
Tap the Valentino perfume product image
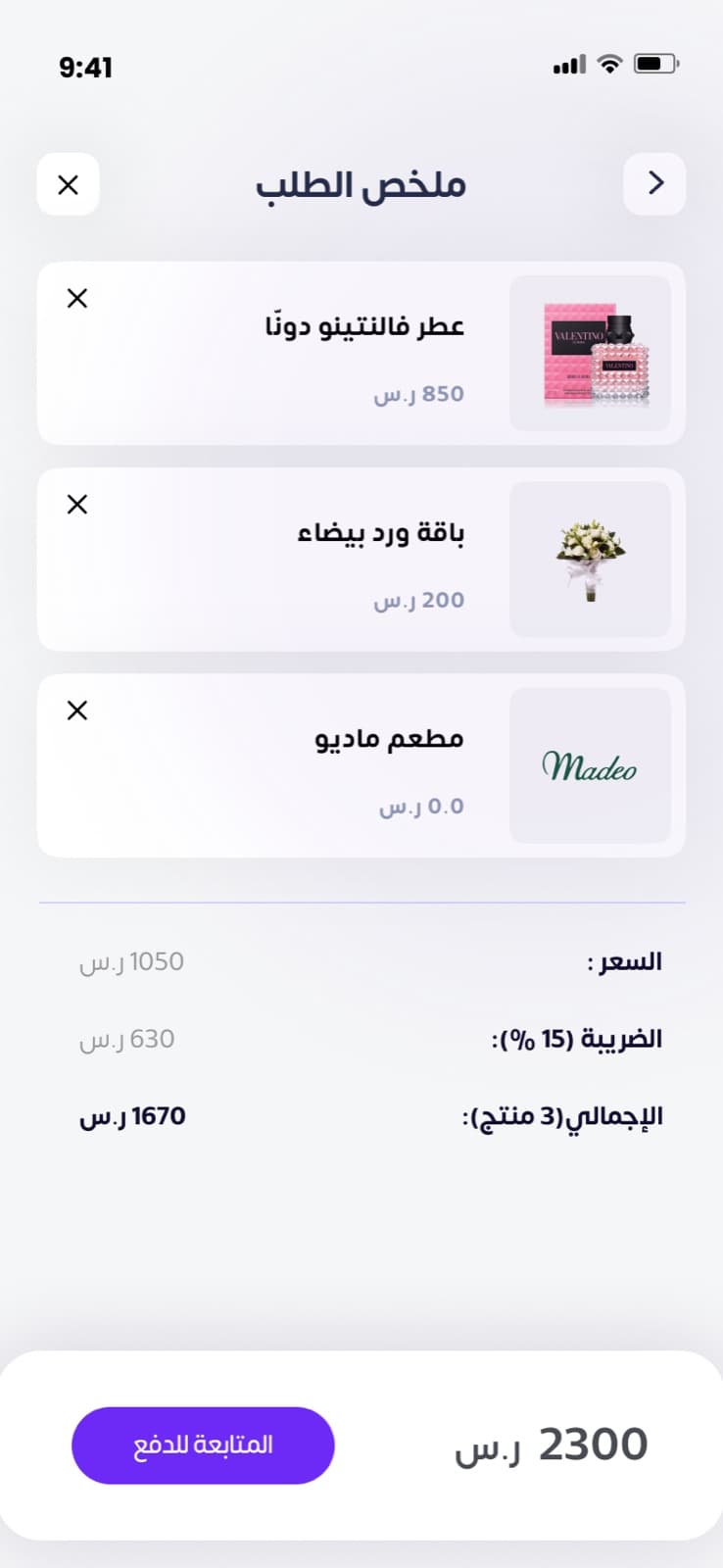[x=591, y=353]
